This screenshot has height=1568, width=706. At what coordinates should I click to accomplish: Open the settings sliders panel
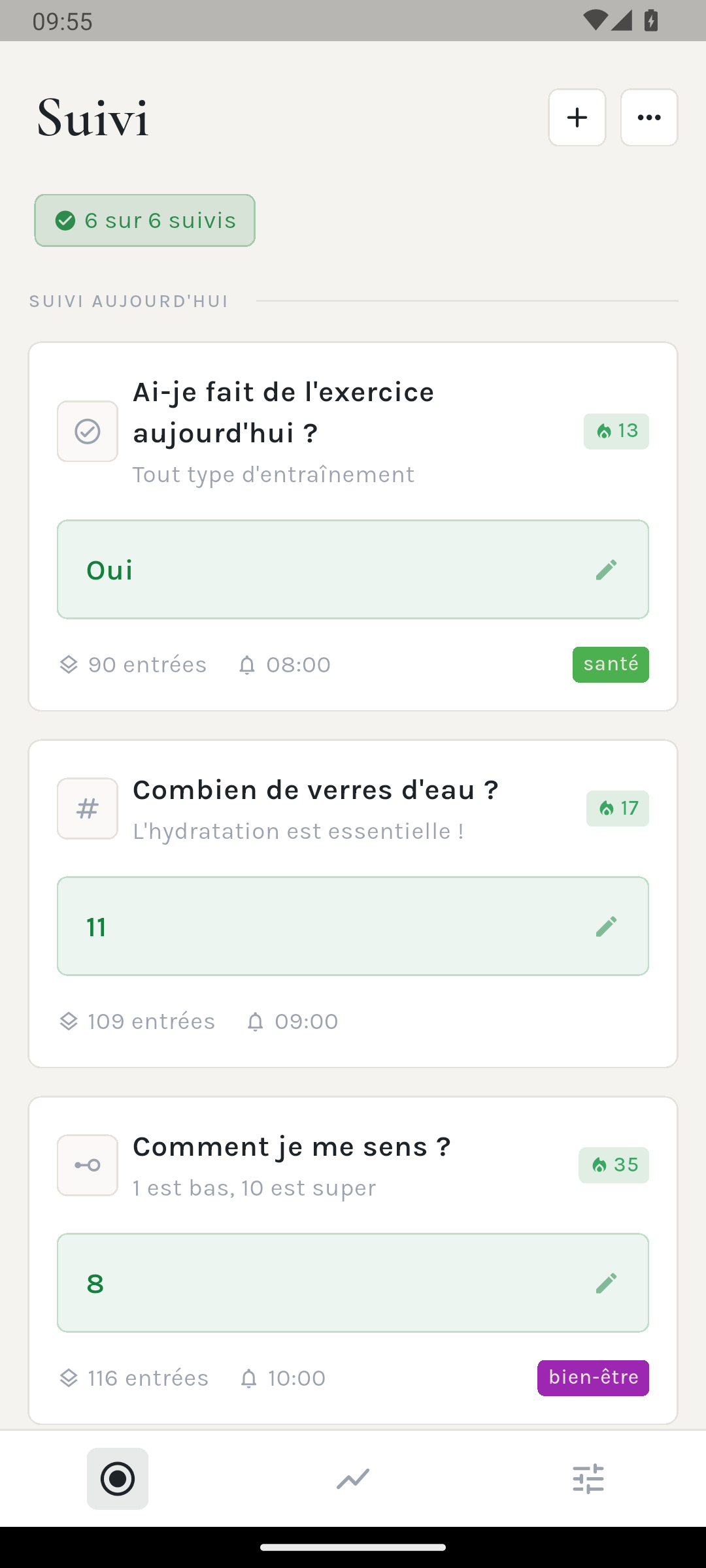pos(588,1478)
